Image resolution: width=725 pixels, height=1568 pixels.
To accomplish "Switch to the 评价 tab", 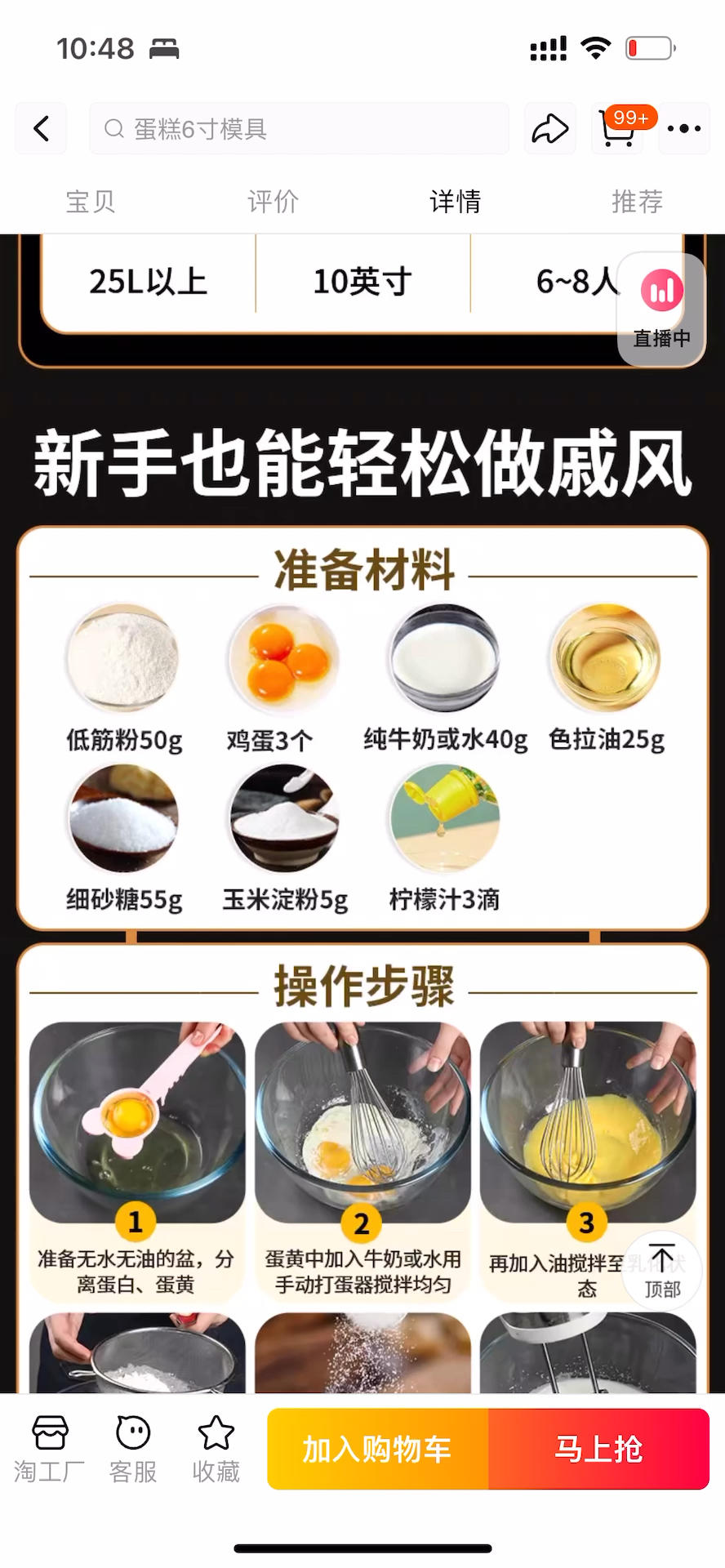I will tap(273, 201).
